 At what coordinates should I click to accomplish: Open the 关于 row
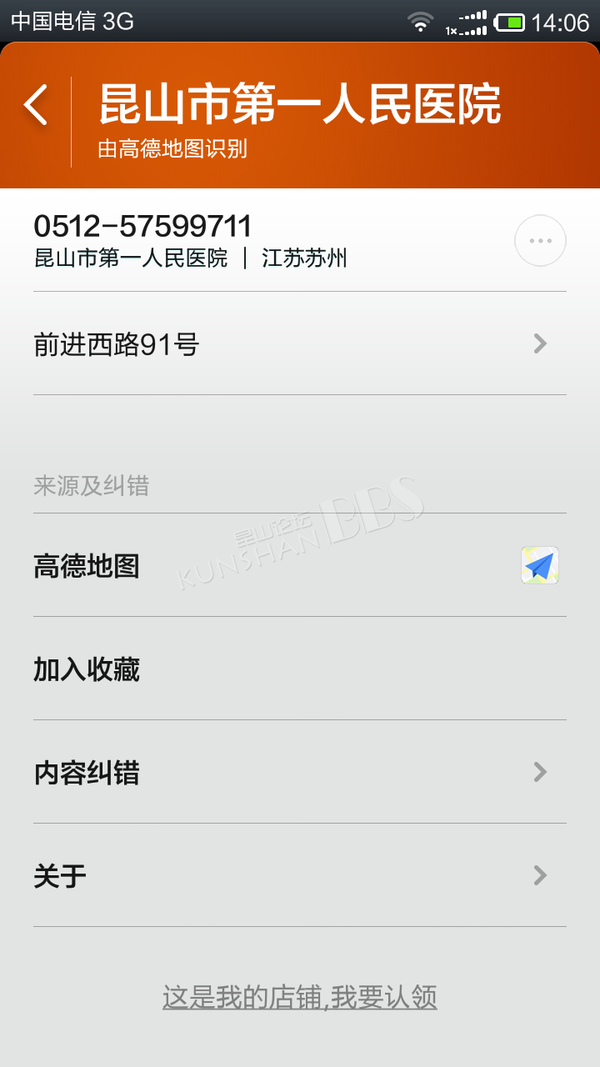[x=300, y=875]
